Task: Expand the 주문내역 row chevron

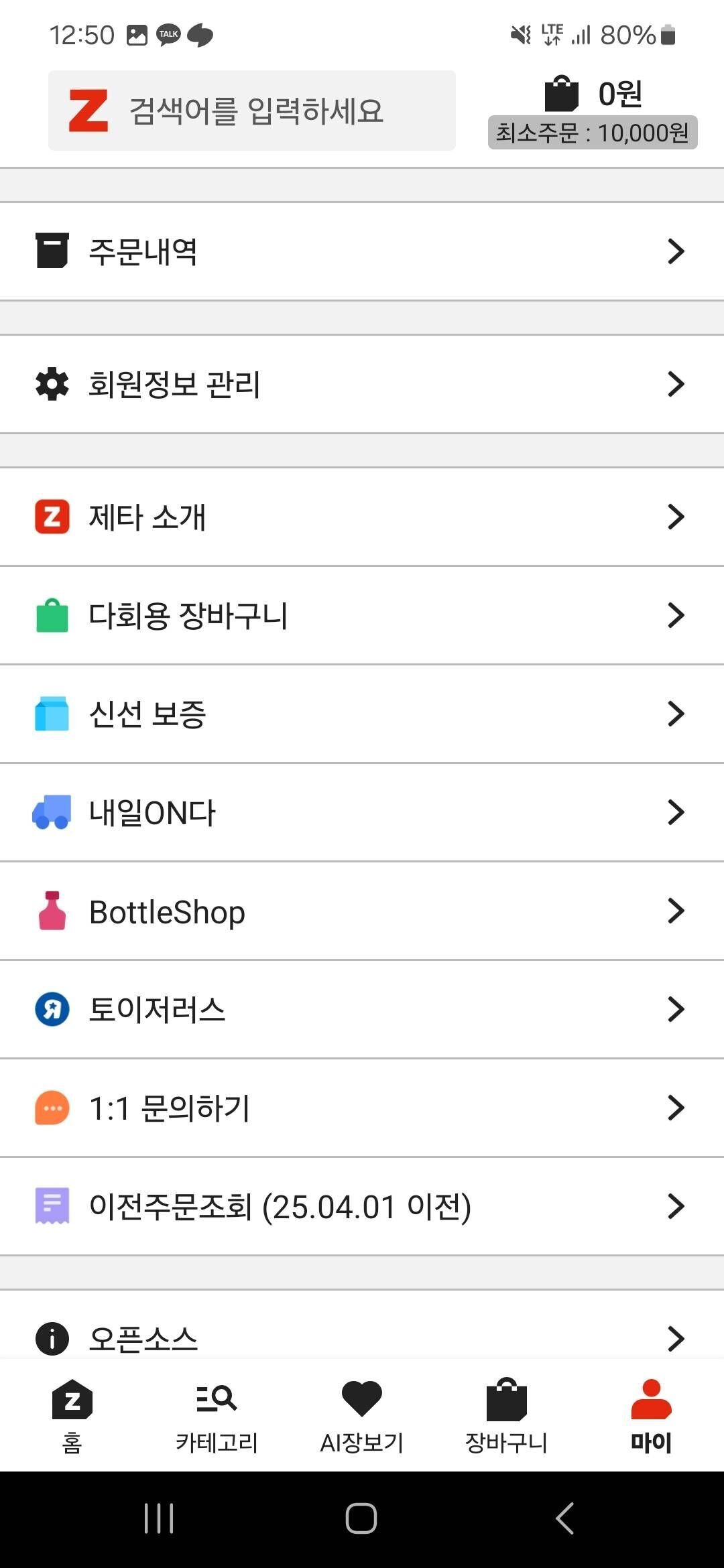Action: (677, 251)
